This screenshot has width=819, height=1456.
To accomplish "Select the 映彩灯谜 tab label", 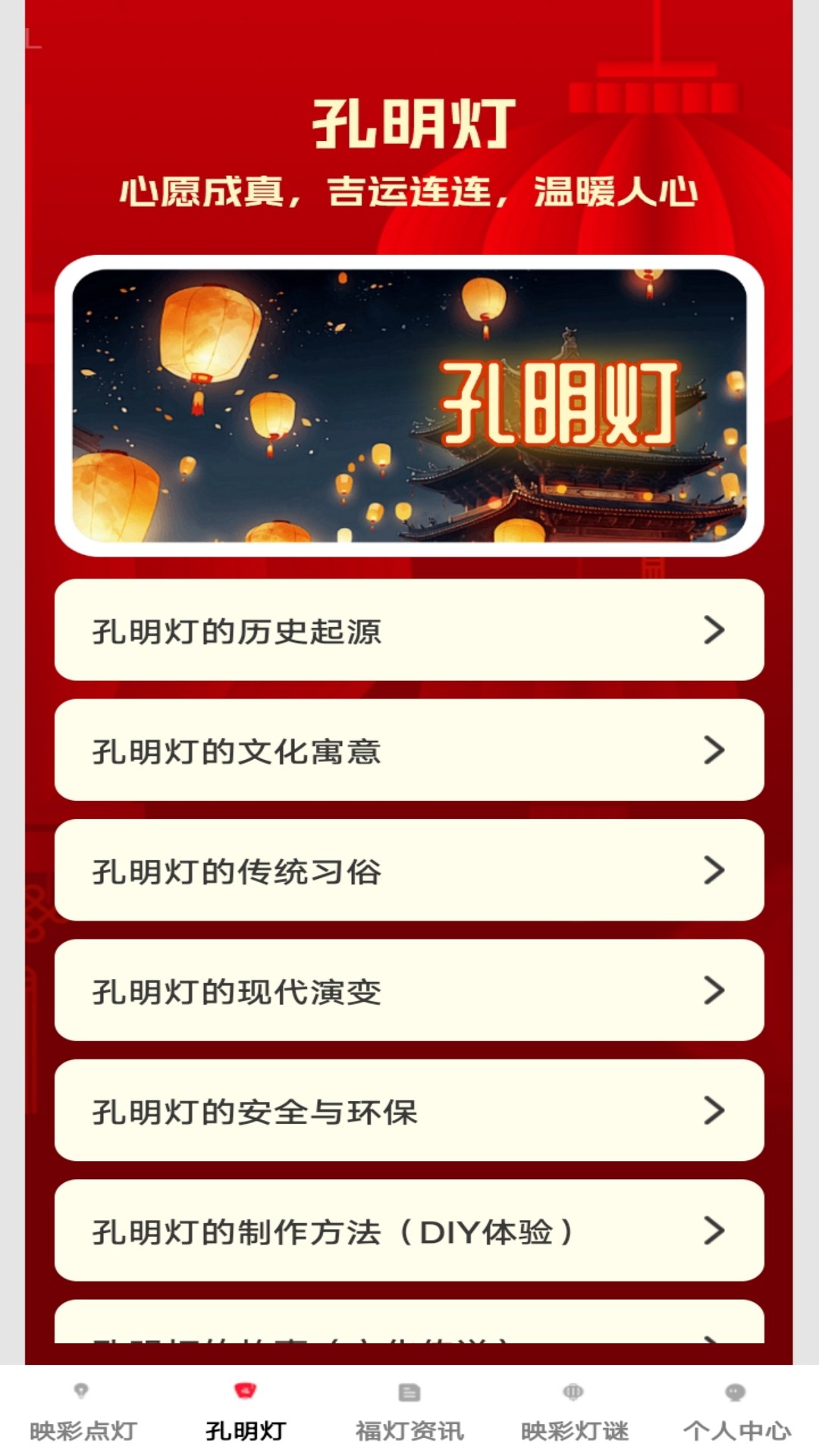I will coord(573,1429).
